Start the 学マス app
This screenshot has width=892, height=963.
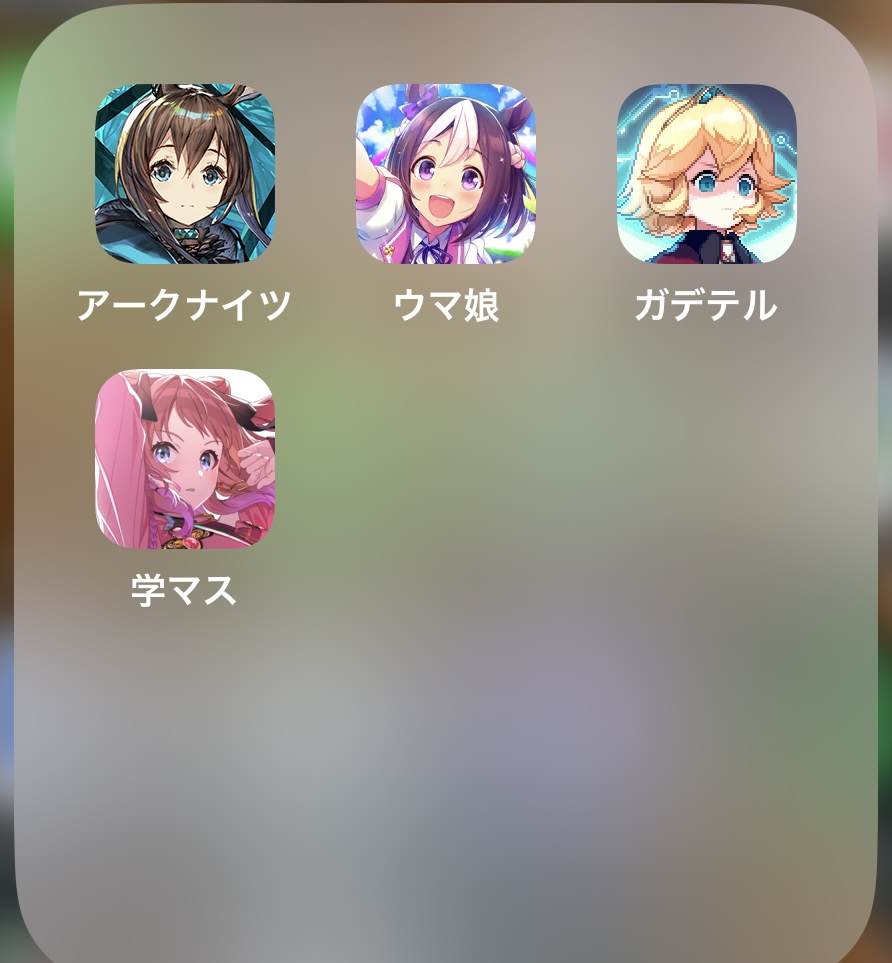[184, 459]
